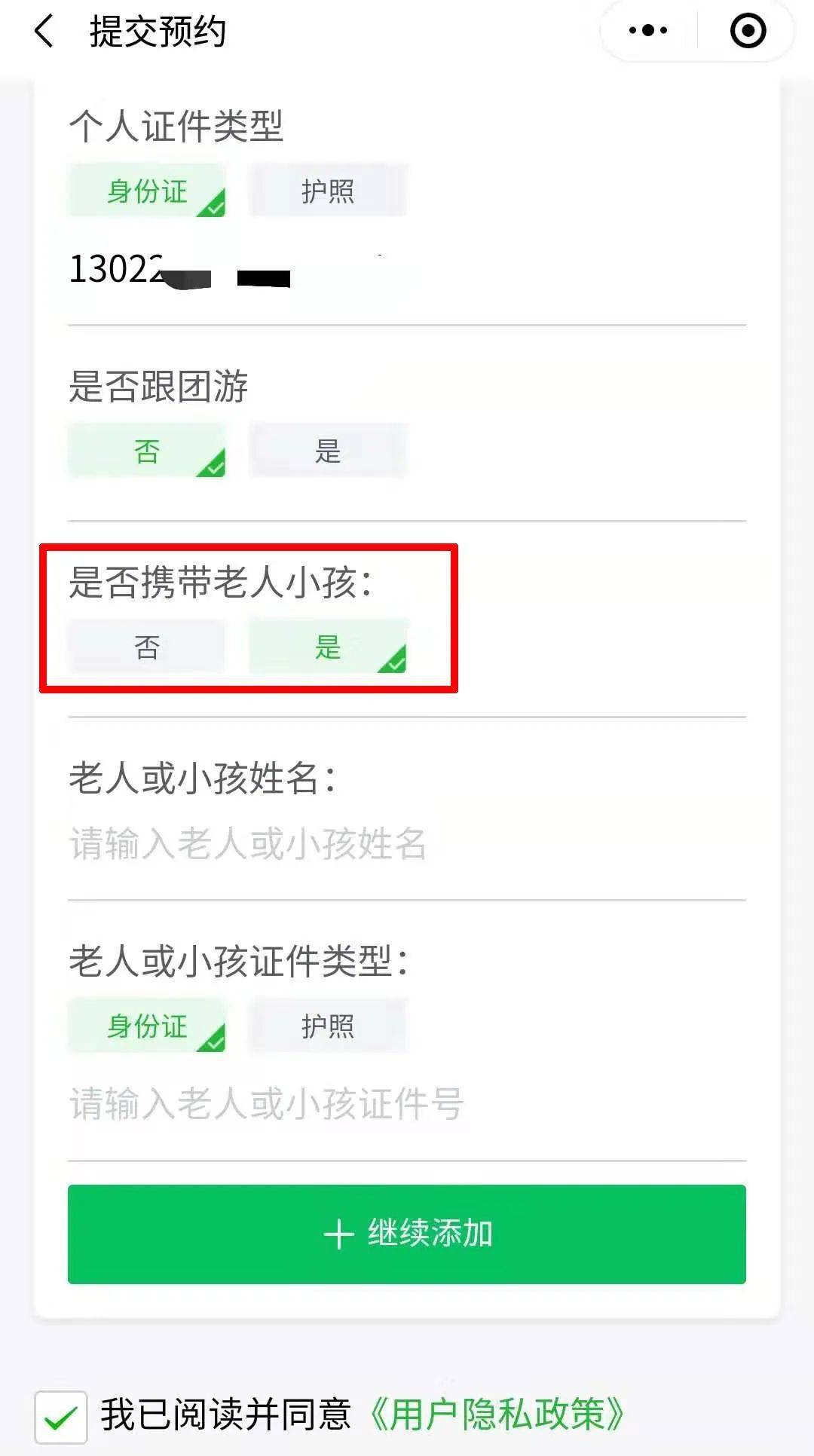Open 《用户隐私政策》 link
The height and width of the screenshot is (1456, 814).
coord(497,1415)
